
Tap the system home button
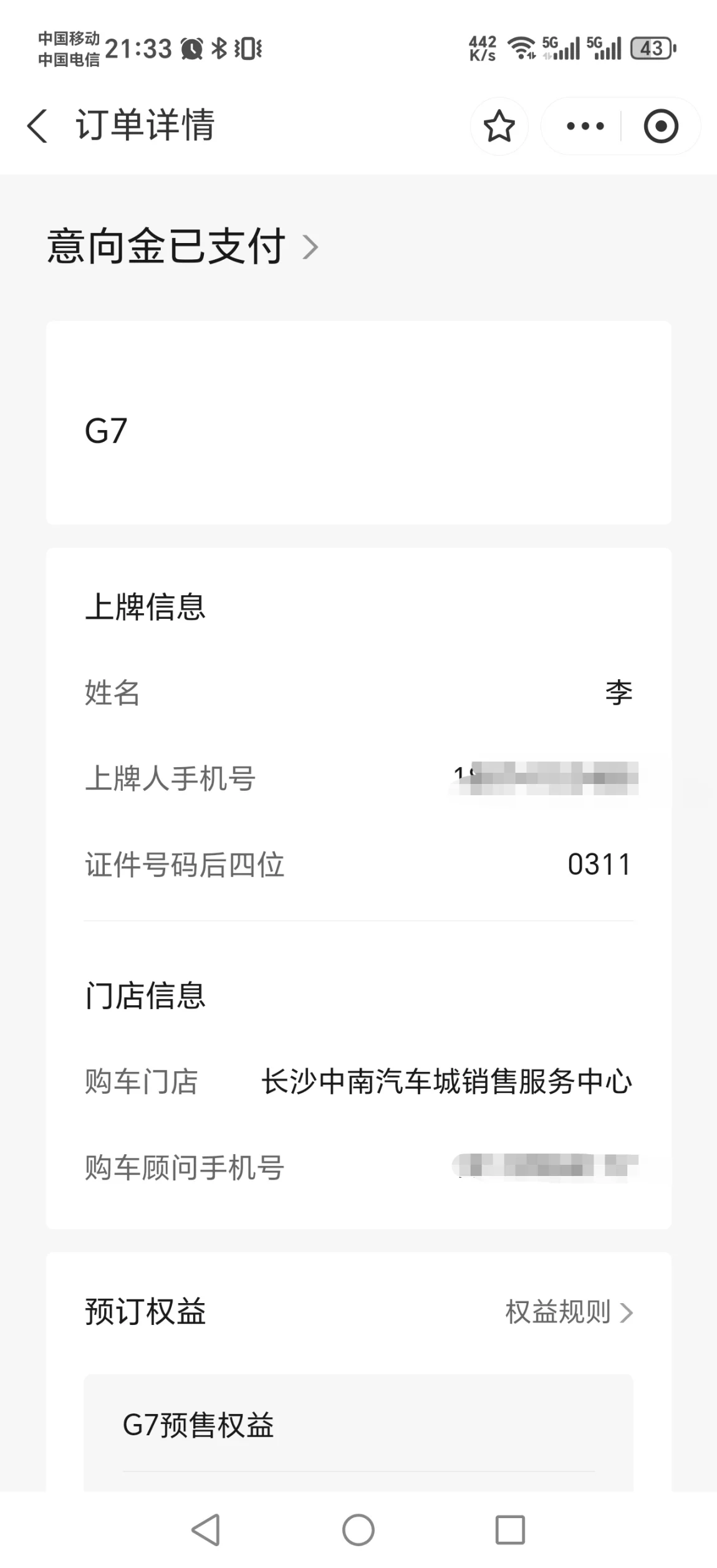point(358,1529)
